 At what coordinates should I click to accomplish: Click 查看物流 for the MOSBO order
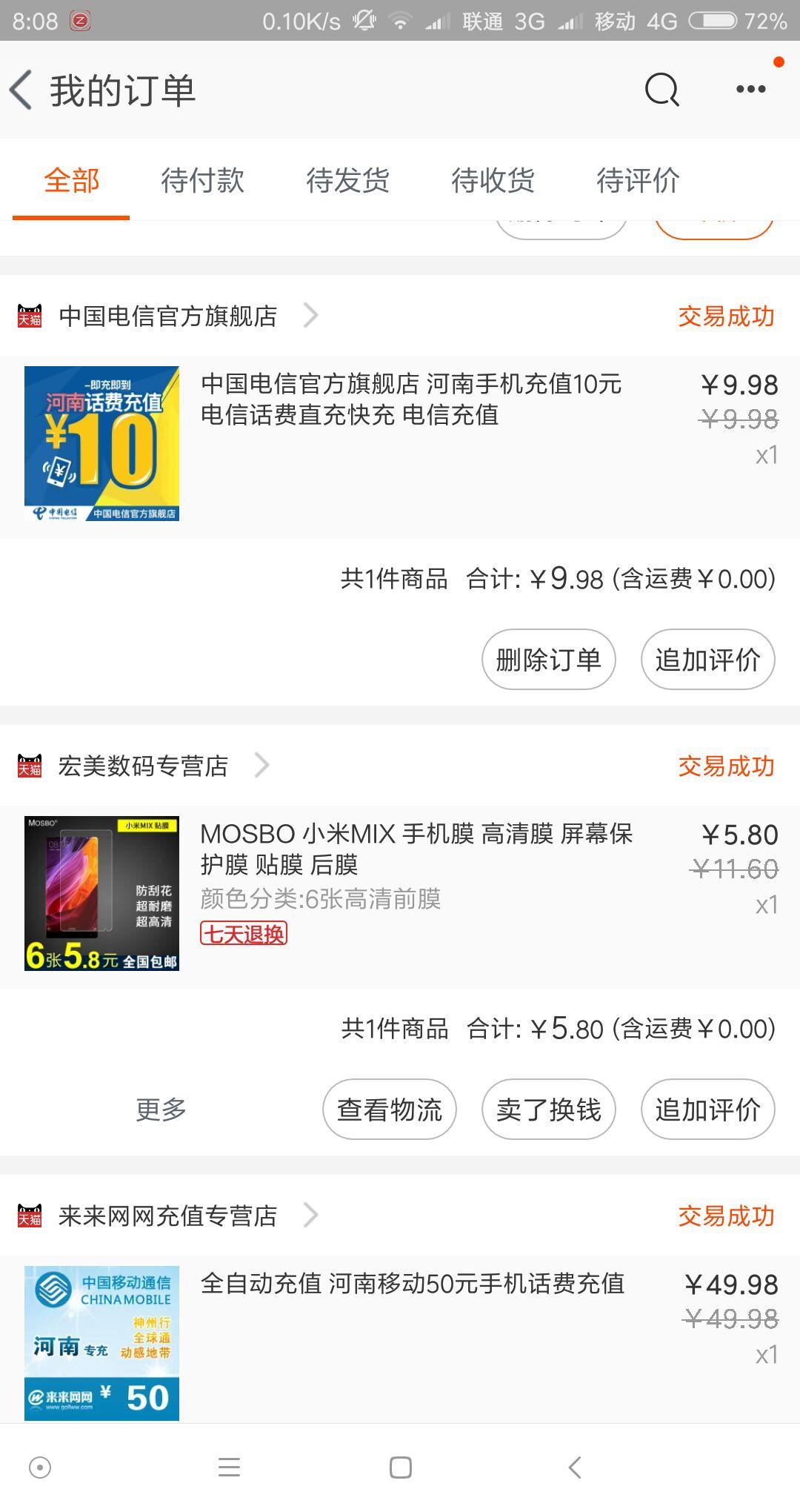pyautogui.click(x=389, y=1109)
